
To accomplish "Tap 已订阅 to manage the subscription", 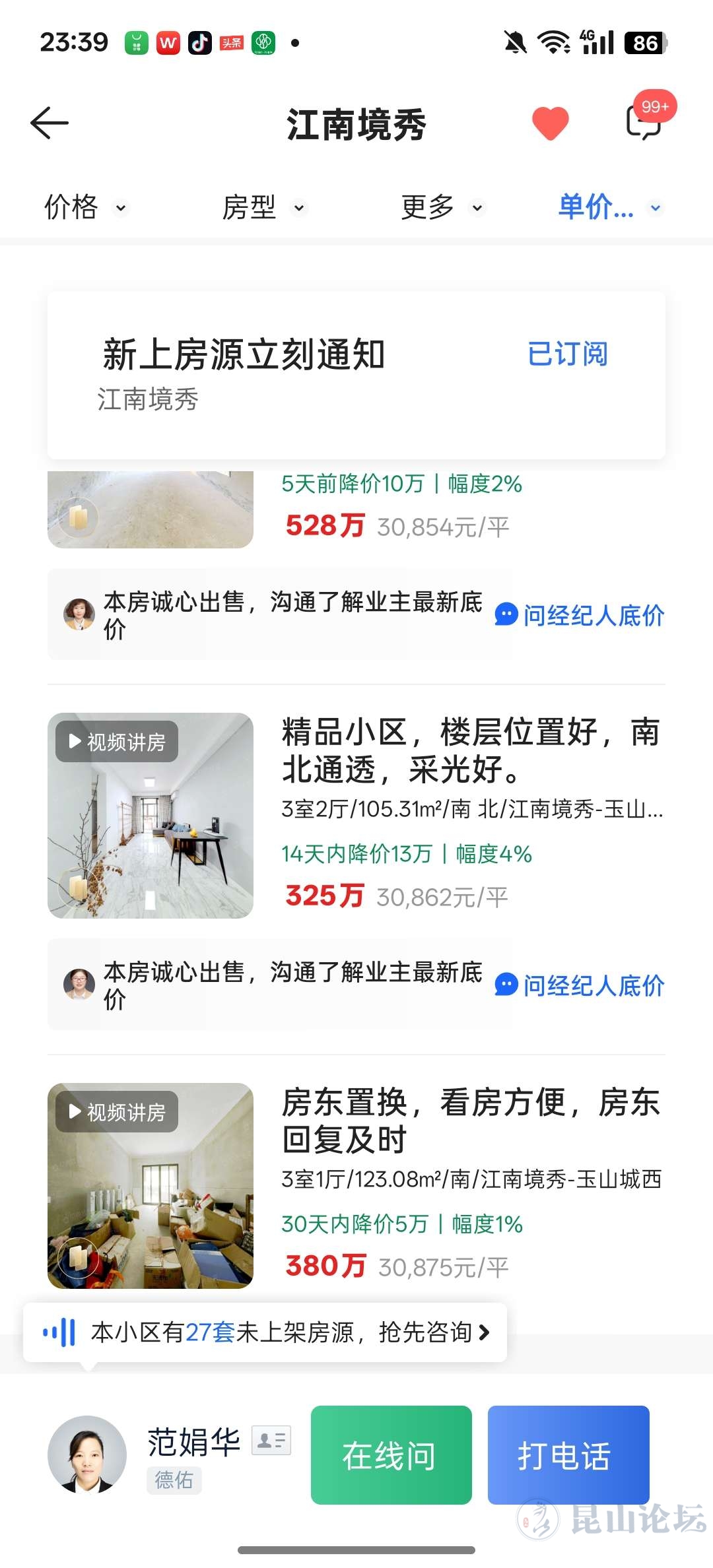I will click(x=567, y=354).
